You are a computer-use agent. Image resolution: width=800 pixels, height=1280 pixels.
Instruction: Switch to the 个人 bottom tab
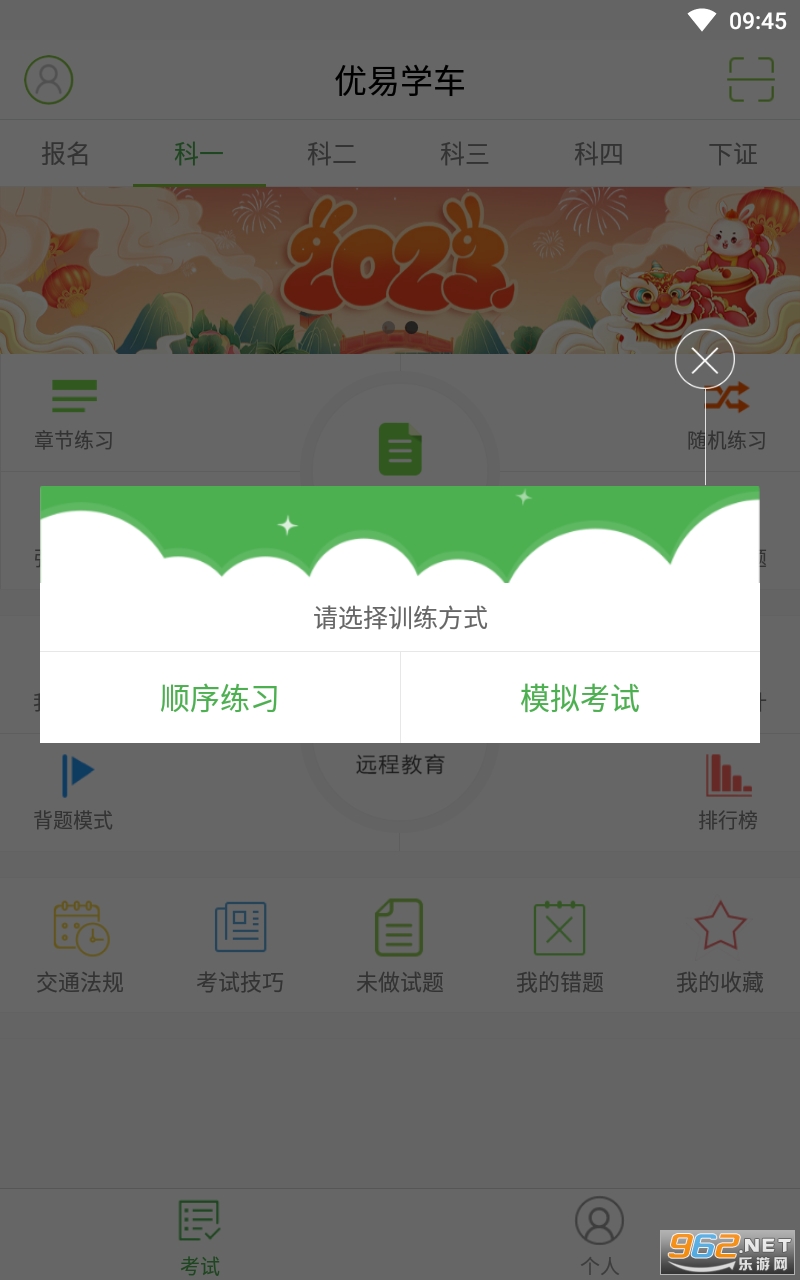(600, 1236)
